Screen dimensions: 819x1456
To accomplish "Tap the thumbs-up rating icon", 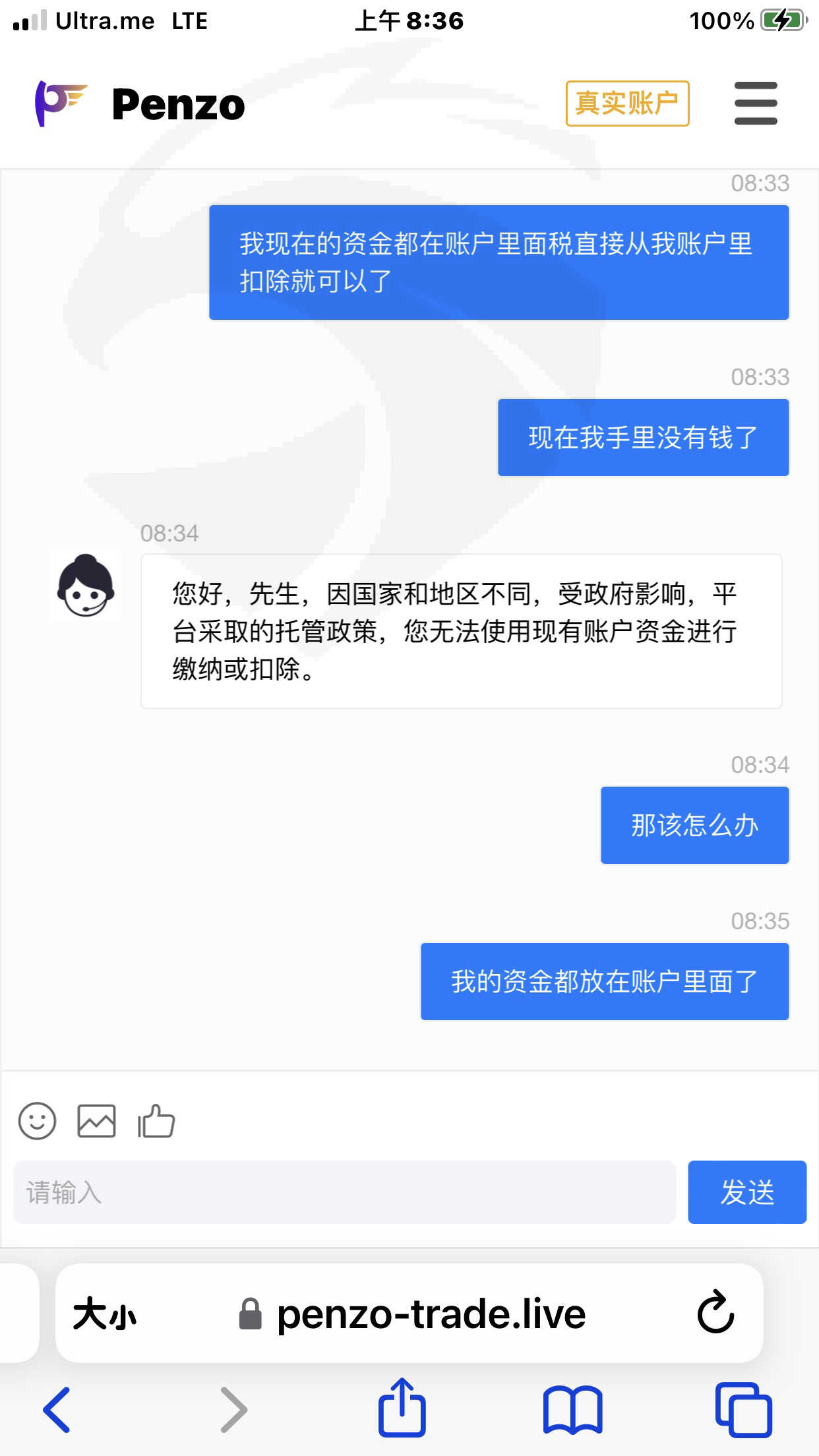I will [156, 1121].
